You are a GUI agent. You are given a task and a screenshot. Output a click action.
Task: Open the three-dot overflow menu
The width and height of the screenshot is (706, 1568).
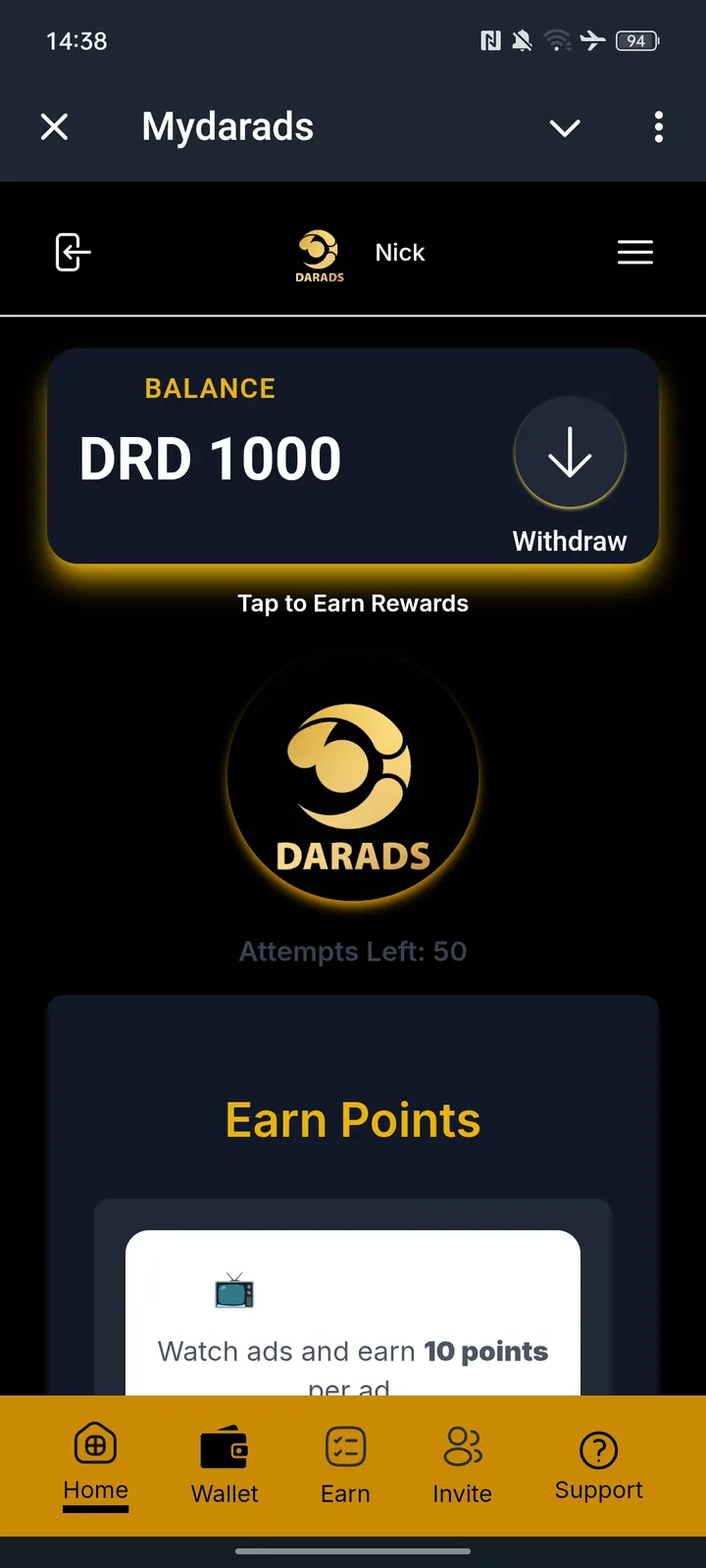pos(658,126)
